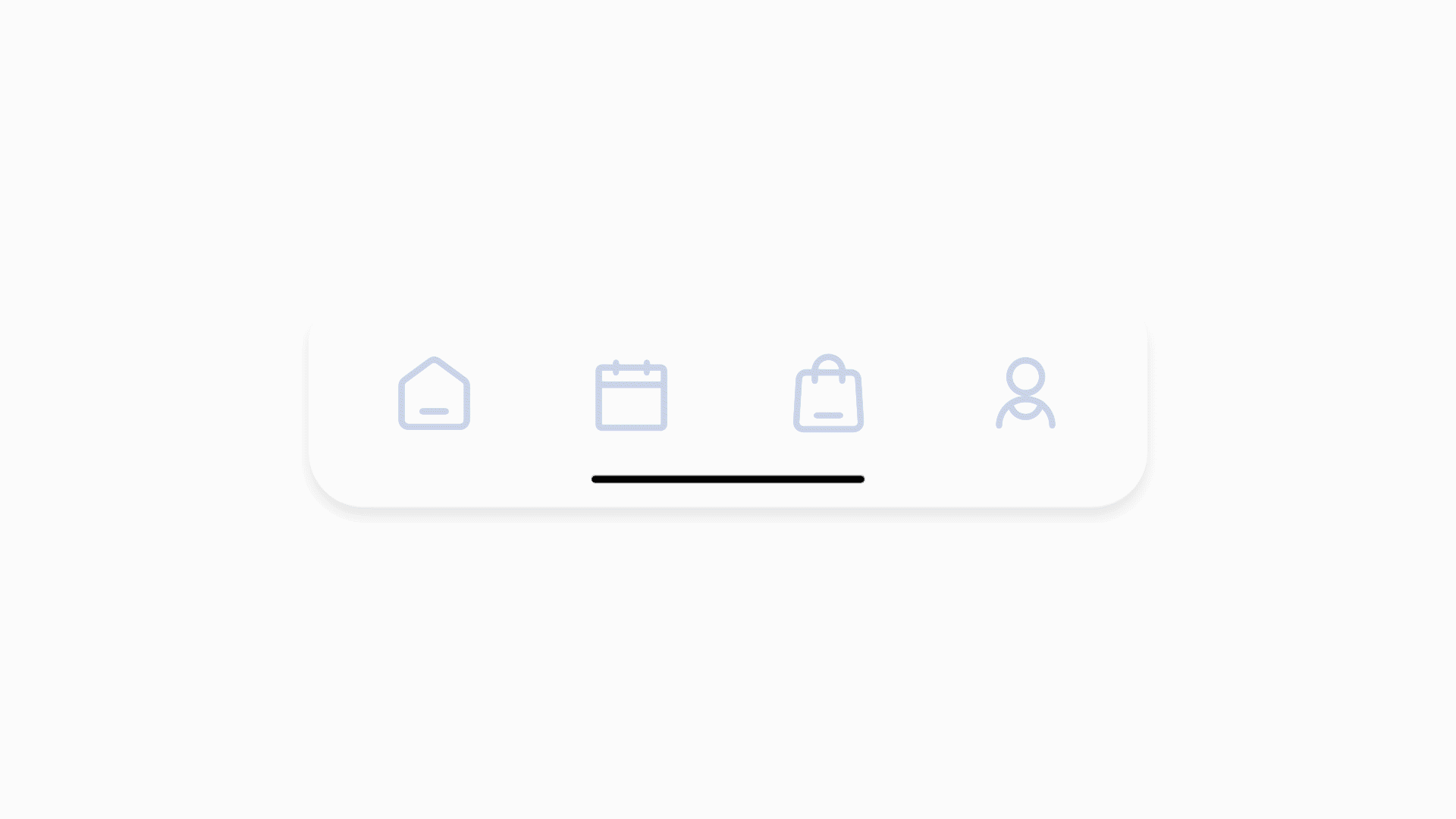Switch to the shopping bag tab
This screenshot has width=1456, height=819.
tap(828, 394)
